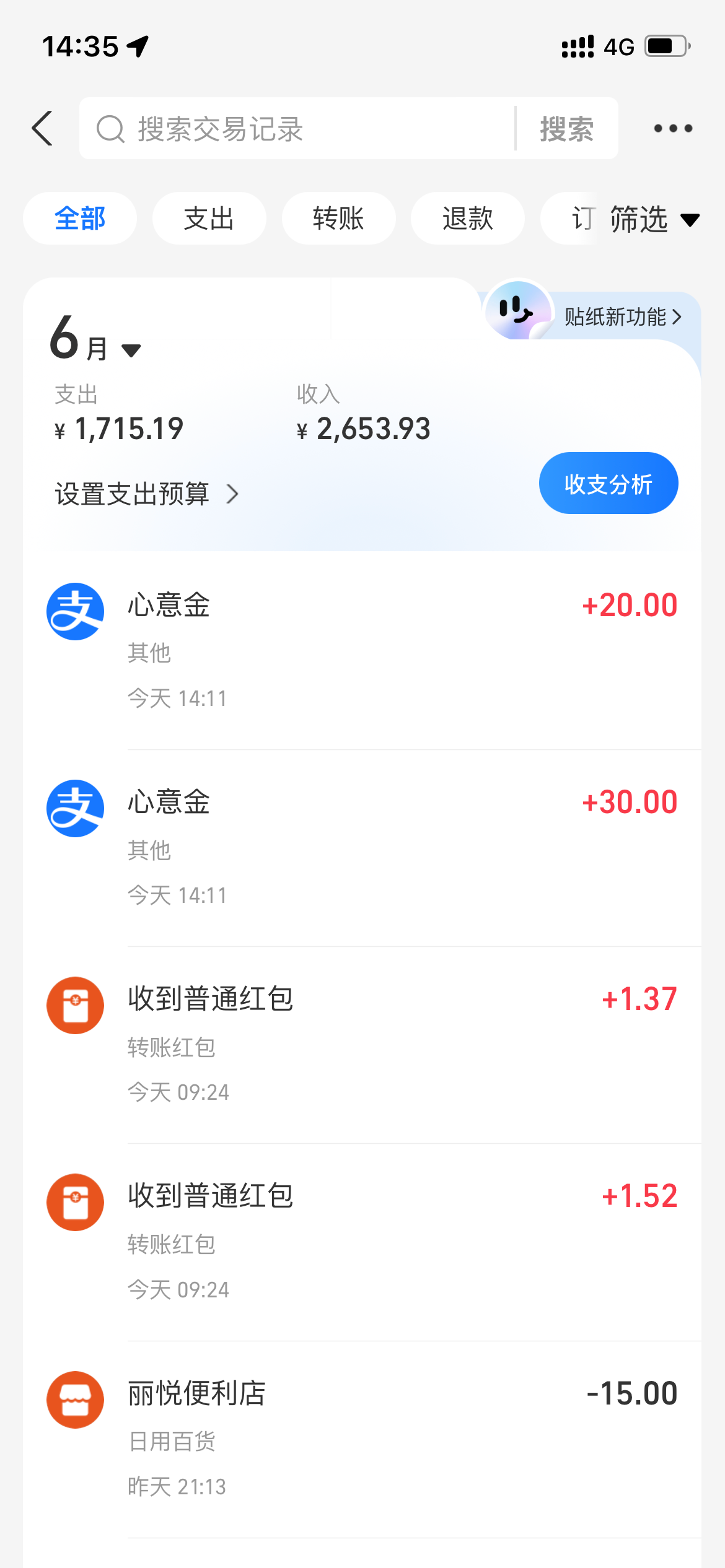
Task: Switch to the 转账 filter chip
Action: pyautogui.click(x=338, y=219)
